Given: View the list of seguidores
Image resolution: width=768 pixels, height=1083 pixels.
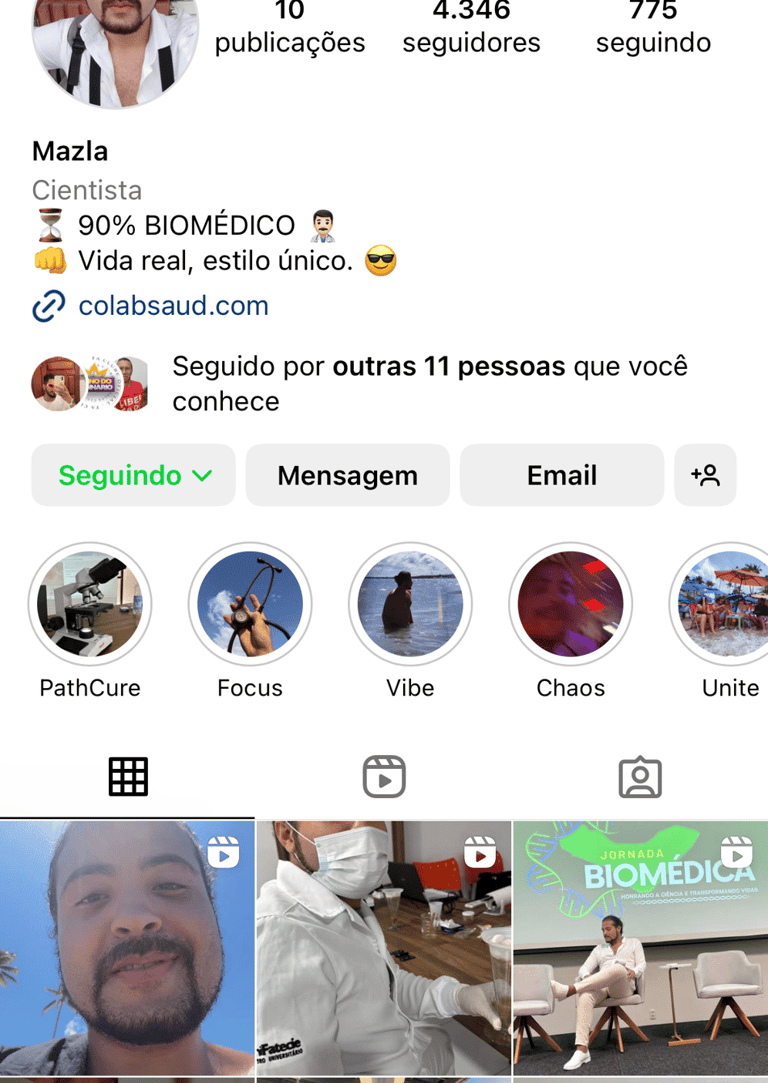Looking at the screenshot, I should tap(471, 28).
